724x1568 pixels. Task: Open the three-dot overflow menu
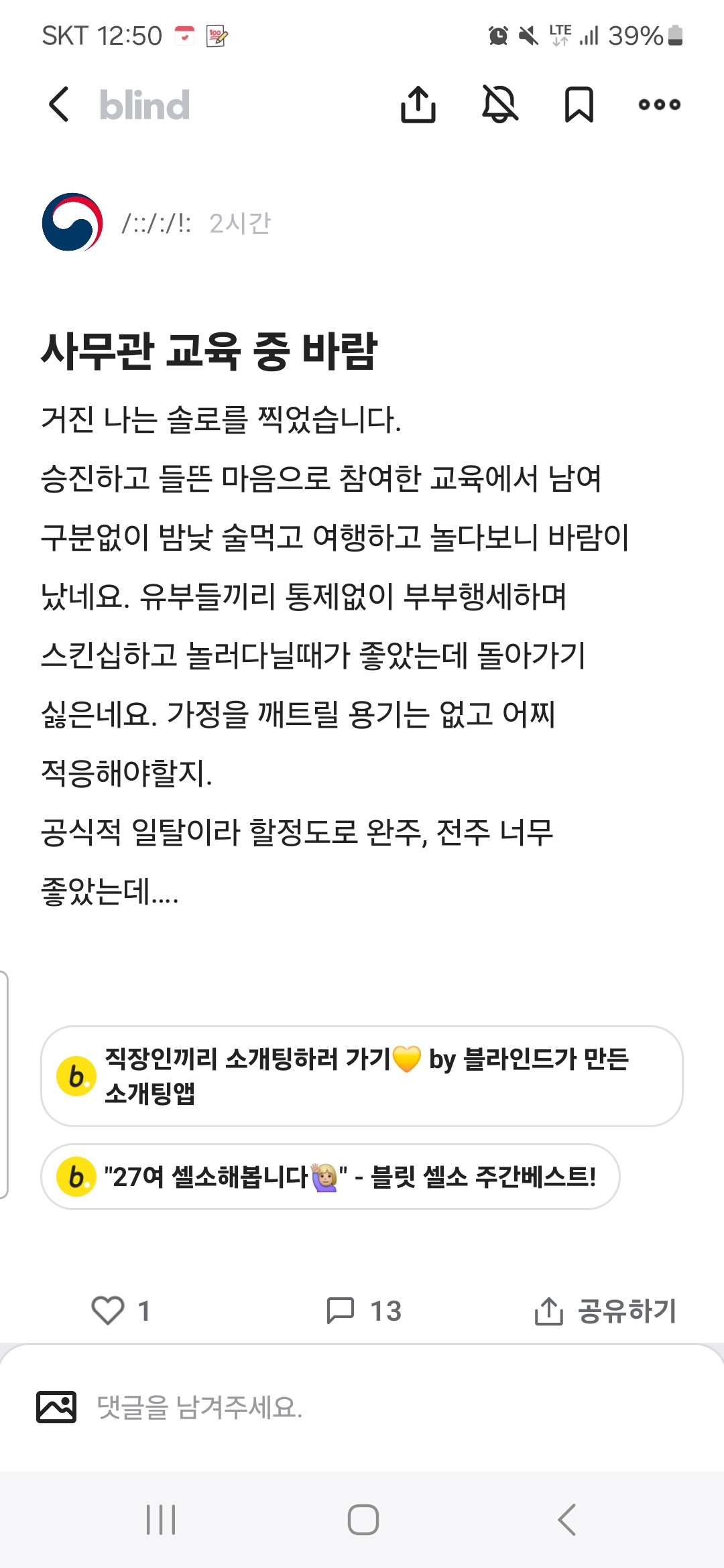tap(660, 105)
